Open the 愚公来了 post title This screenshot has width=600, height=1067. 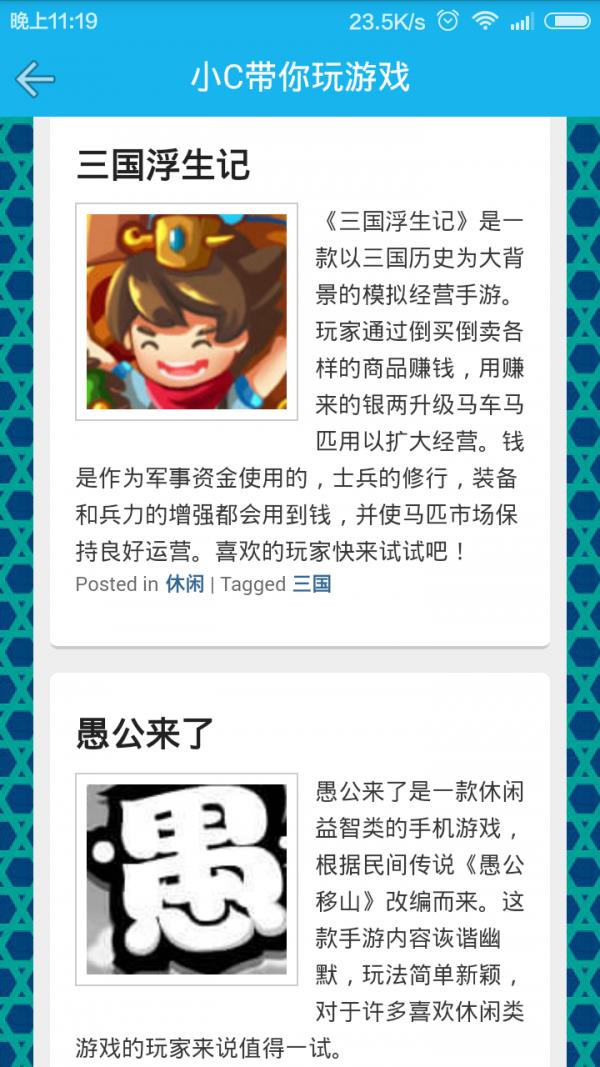(145, 733)
